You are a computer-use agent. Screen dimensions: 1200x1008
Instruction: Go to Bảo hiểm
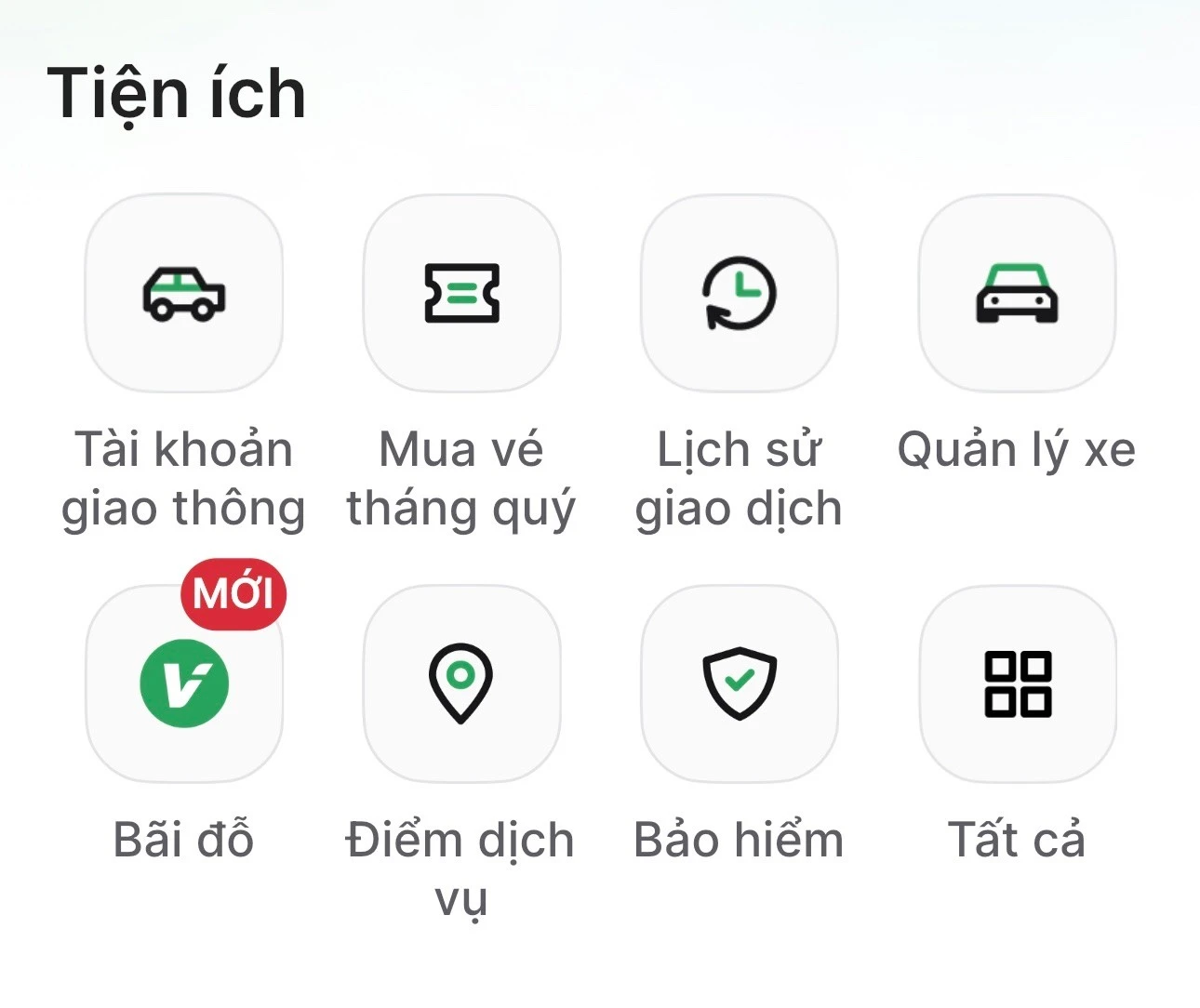point(740,683)
